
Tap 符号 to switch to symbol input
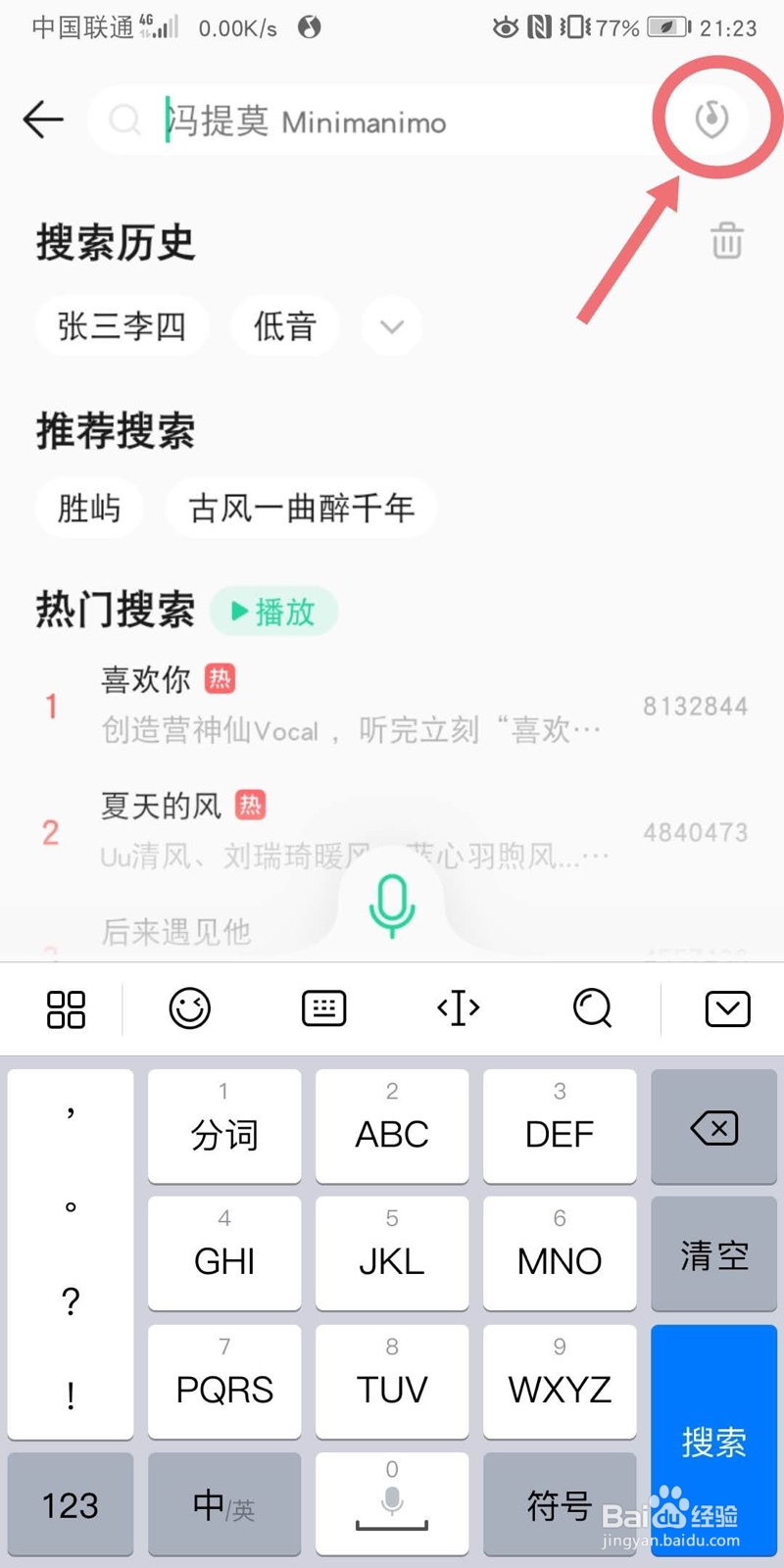560,1504
